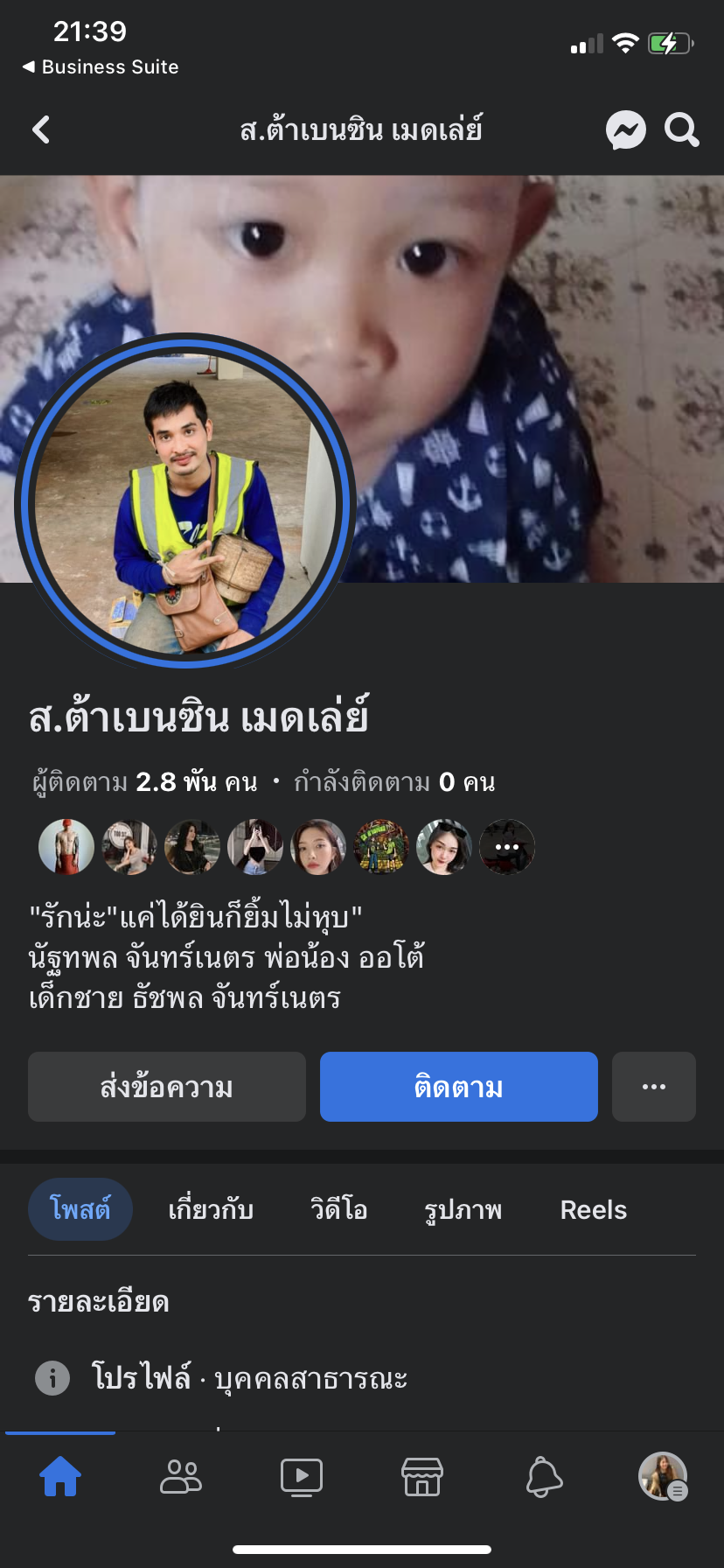Select the โพสต์ tab
Screen dimensions: 724x1568
pyautogui.click(x=80, y=1209)
